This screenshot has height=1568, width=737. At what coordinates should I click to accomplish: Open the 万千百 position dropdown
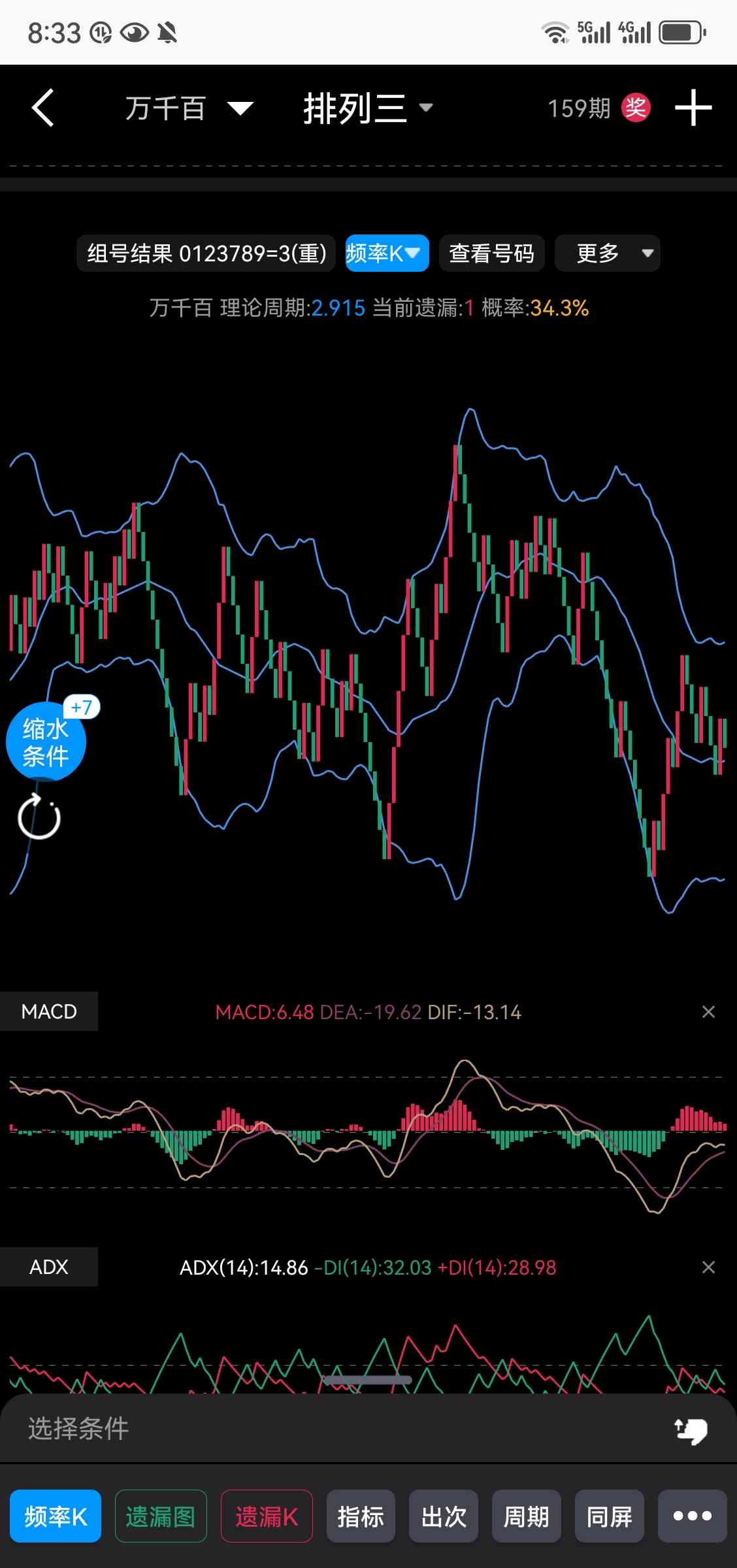coord(189,108)
